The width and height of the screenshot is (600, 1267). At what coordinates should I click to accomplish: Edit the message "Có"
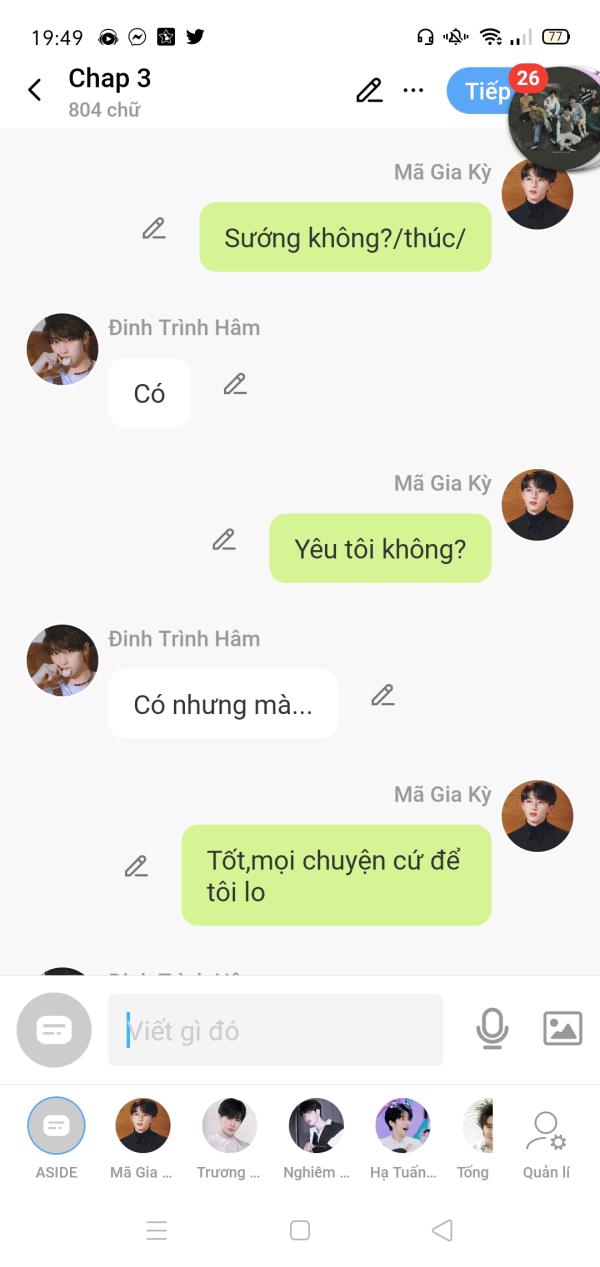click(x=234, y=384)
